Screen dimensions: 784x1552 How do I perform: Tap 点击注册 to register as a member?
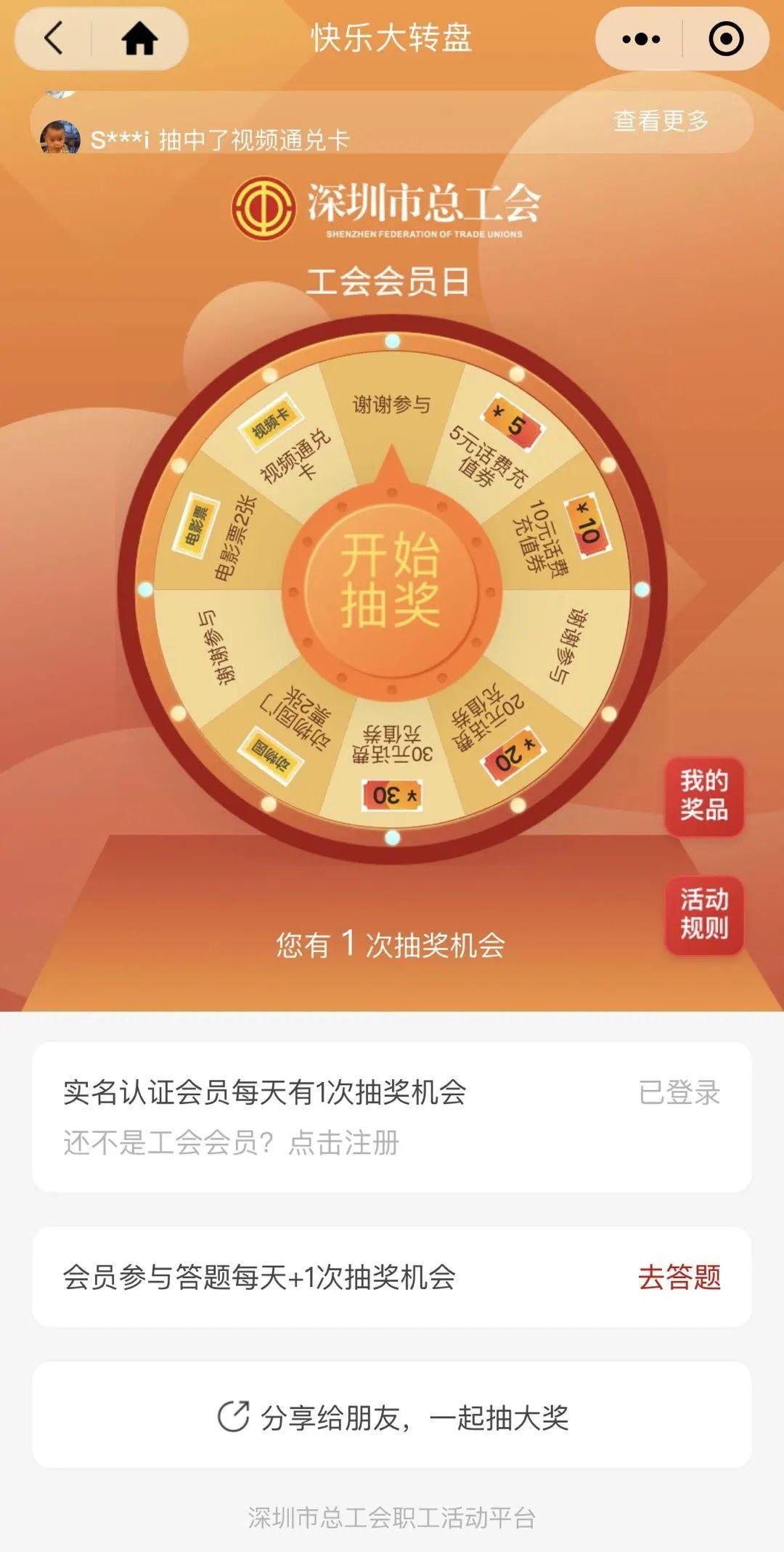344,1143
